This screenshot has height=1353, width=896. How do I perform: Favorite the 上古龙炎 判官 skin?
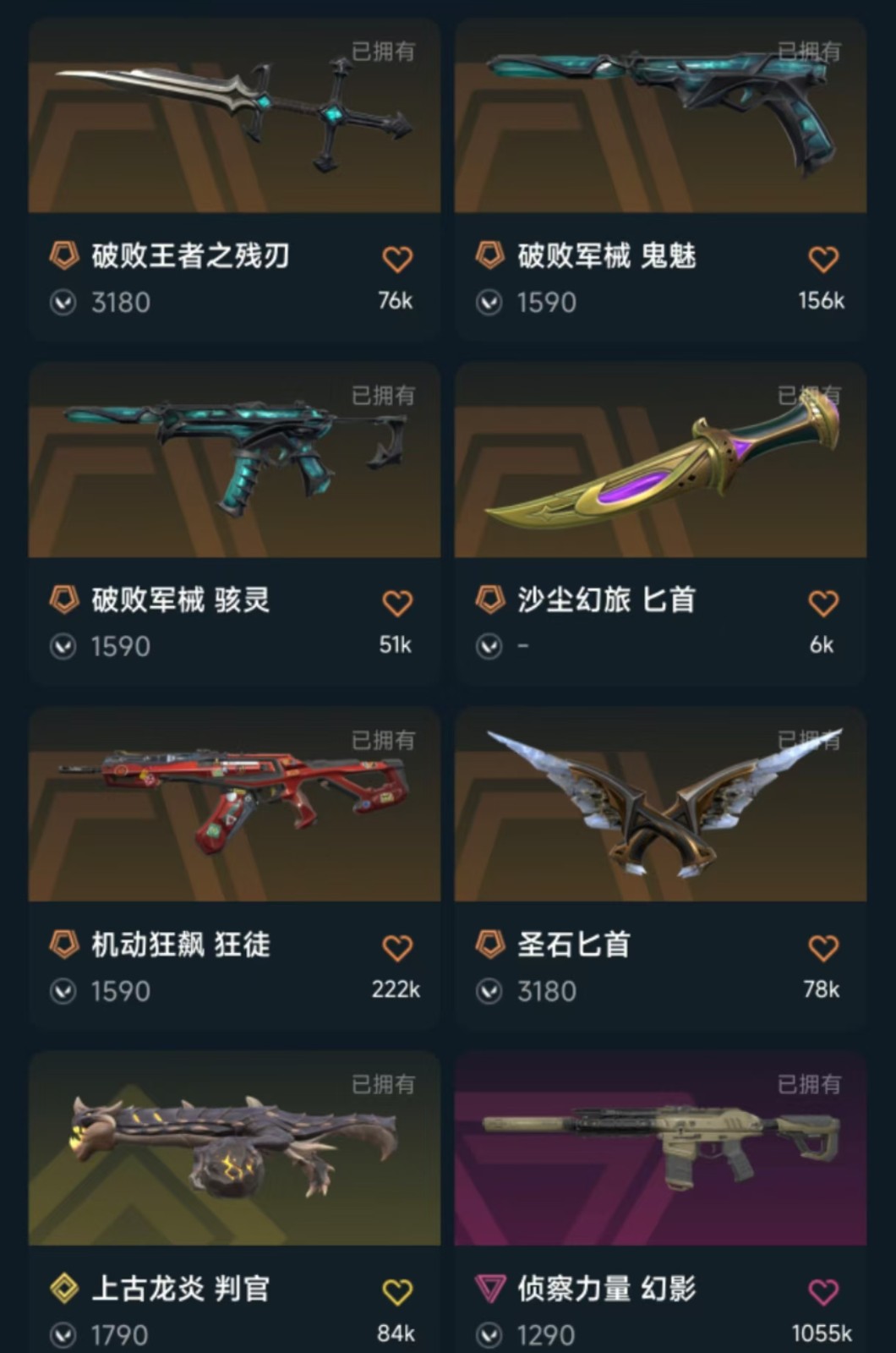(397, 1292)
